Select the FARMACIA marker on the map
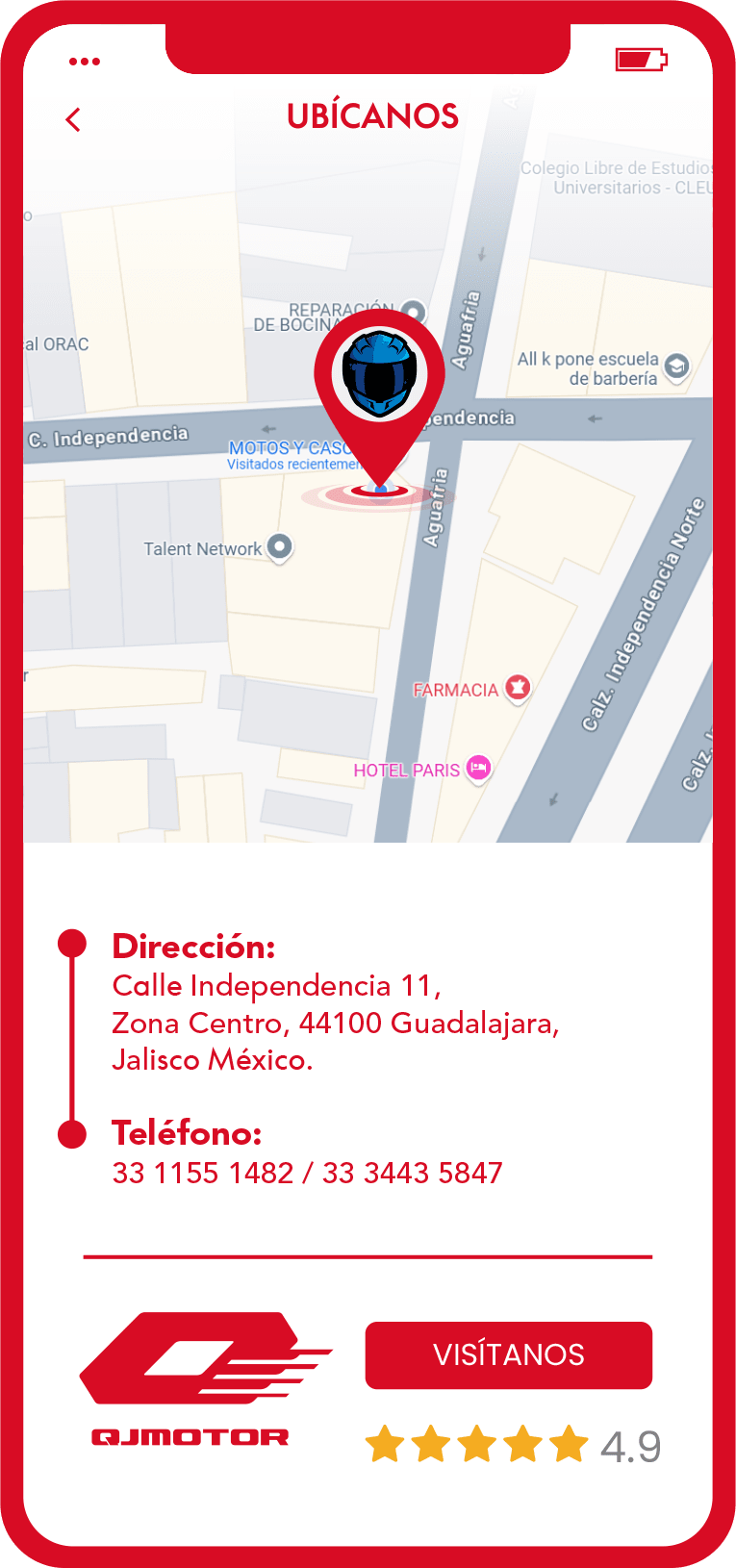The width and height of the screenshot is (736, 1568). [518, 688]
